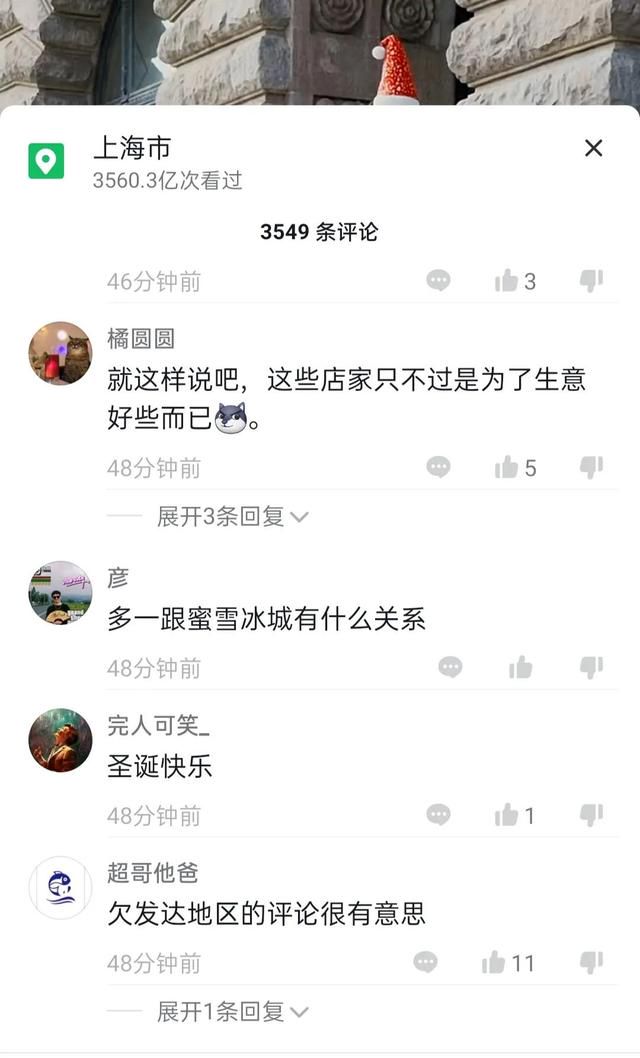Dislike 橘圆圆's comment
Viewport: 640px width, 1058px height.
point(592,468)
